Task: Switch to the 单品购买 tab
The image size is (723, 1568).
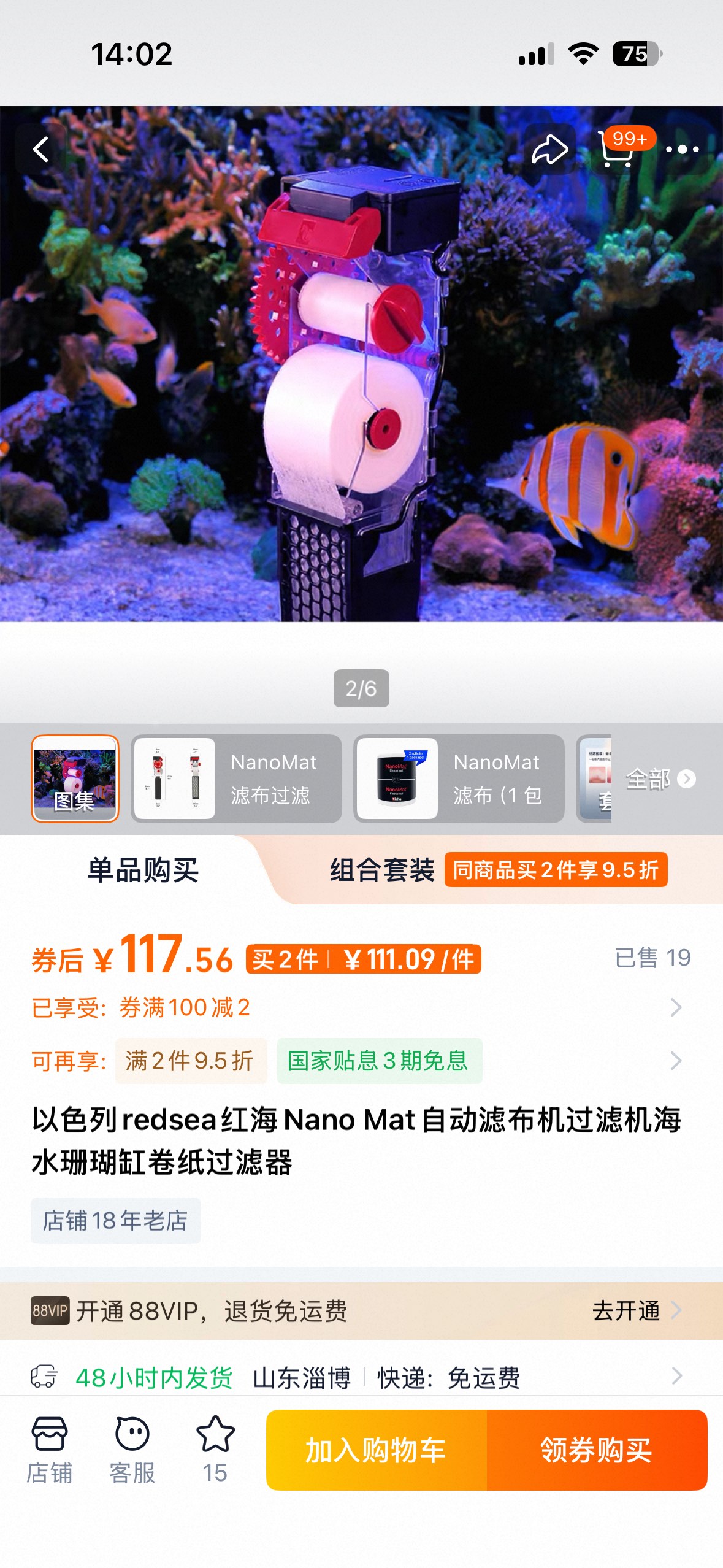Action: pyautogui.click(x=143, y=870)
